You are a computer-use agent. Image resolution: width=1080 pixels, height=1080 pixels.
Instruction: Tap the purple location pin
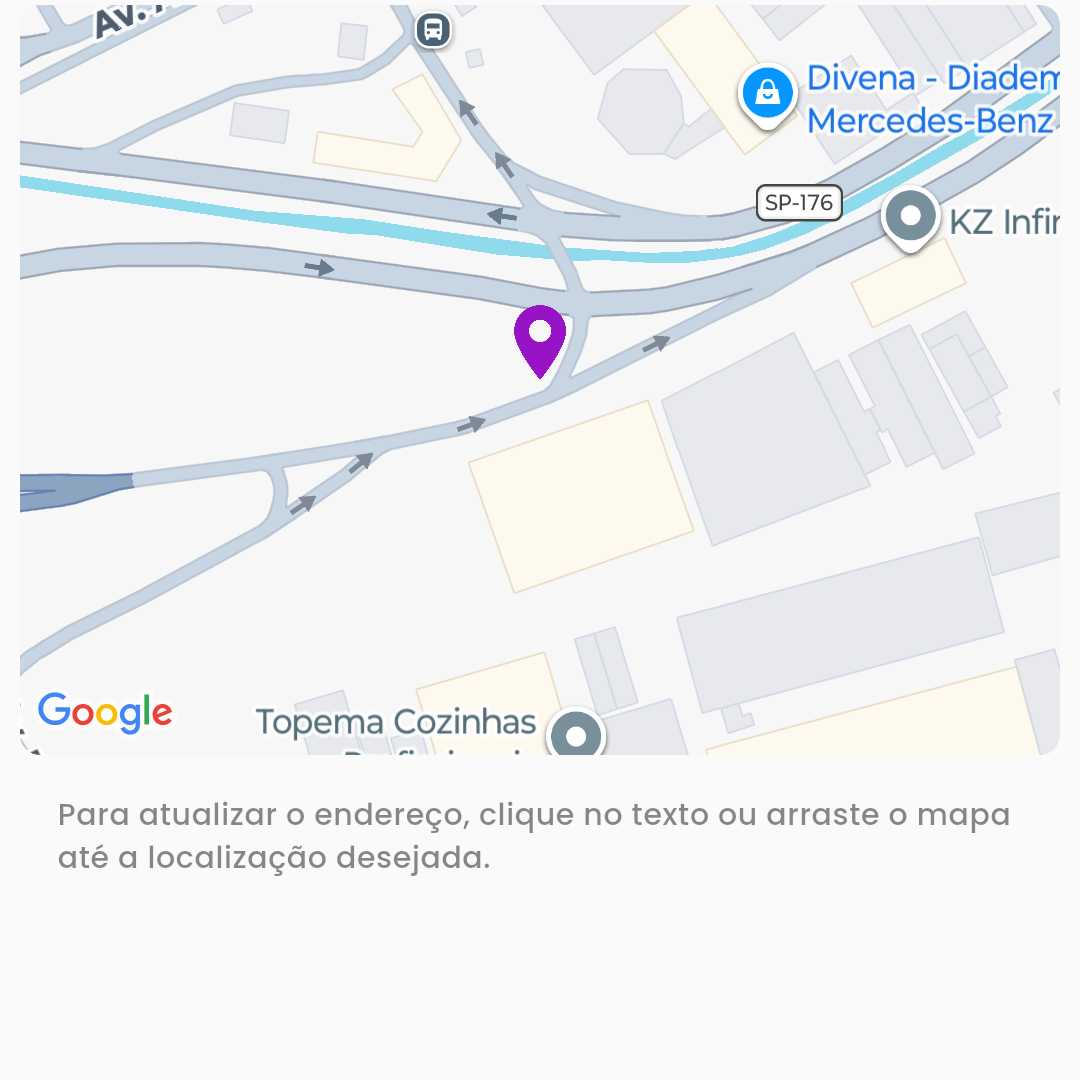540,338
